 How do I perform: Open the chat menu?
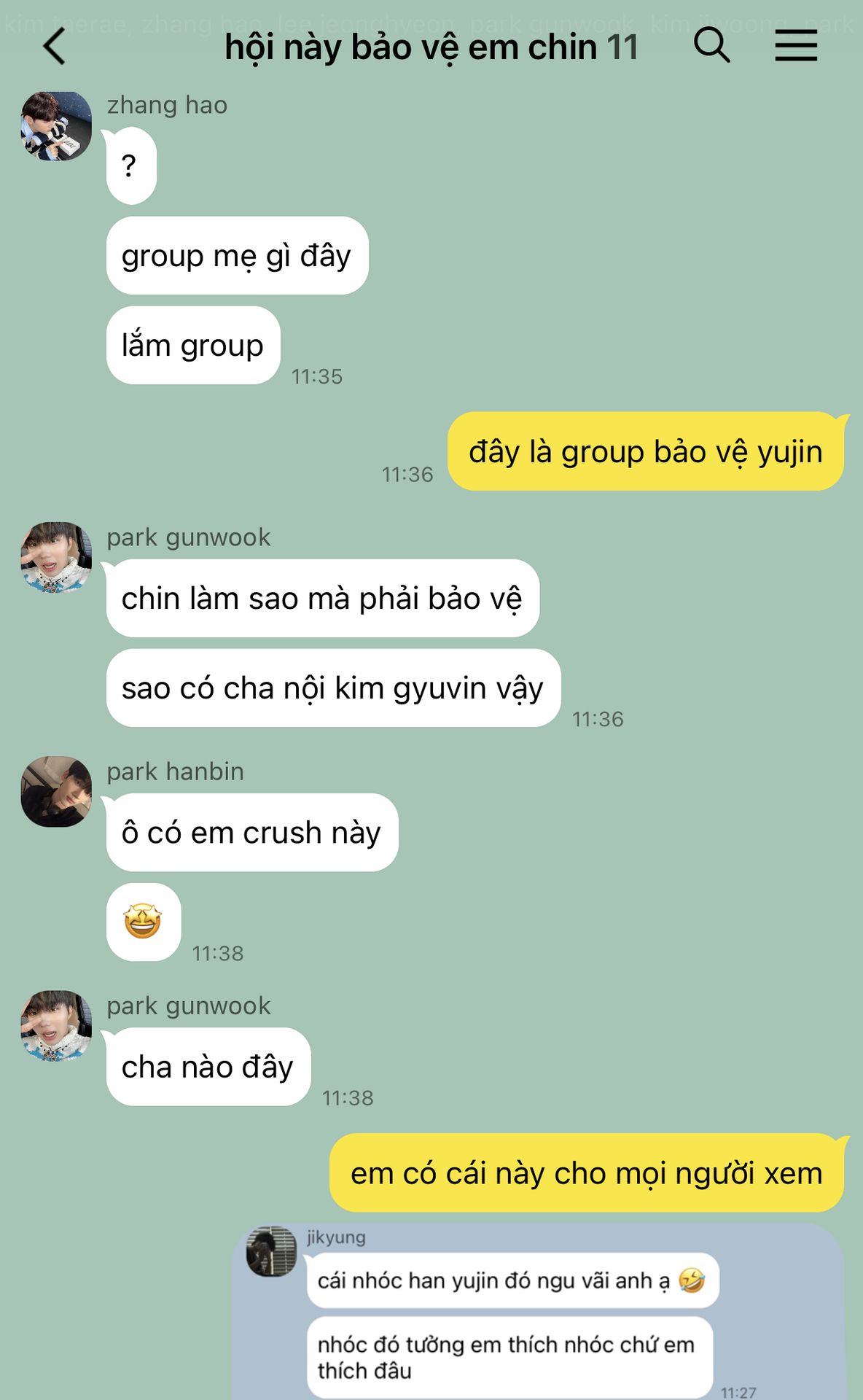[795, 46]
